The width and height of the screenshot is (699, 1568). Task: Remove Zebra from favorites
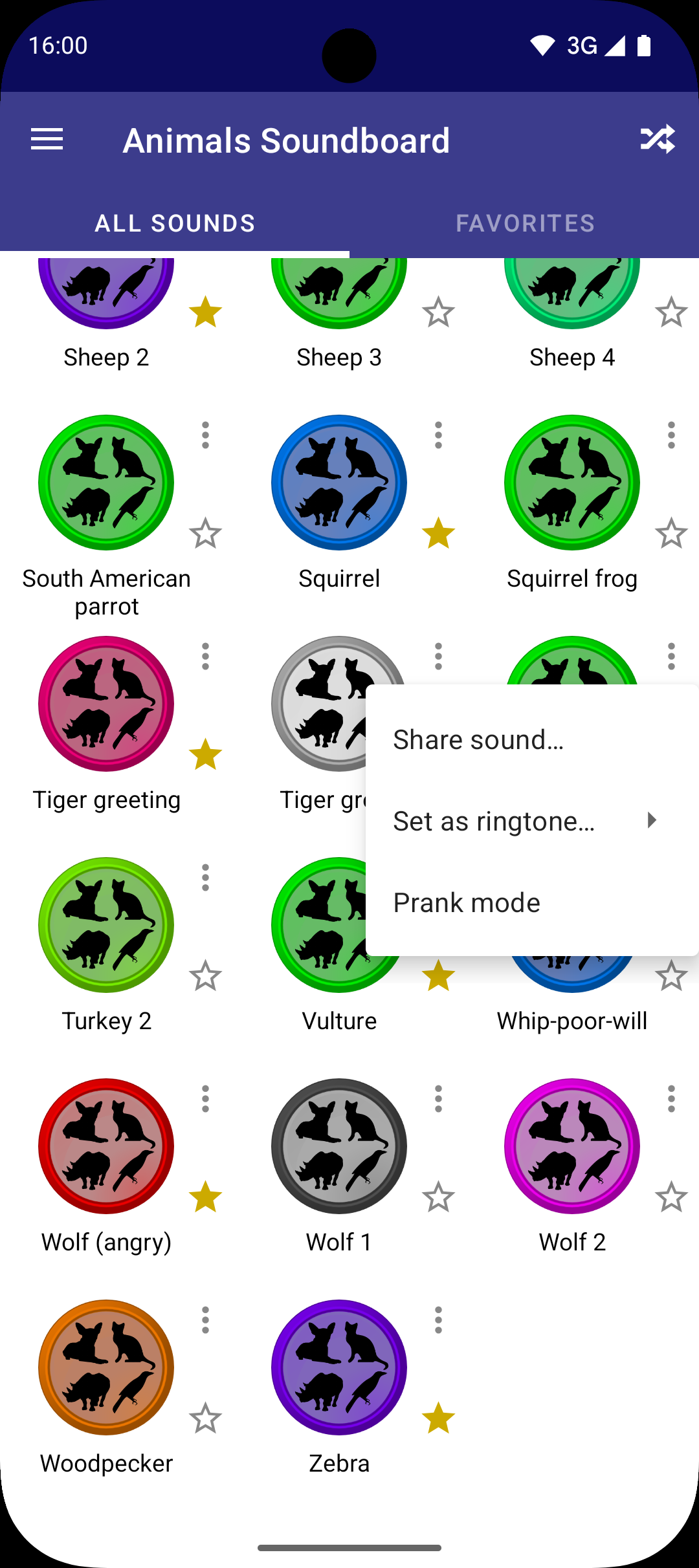pos(438,1419)
